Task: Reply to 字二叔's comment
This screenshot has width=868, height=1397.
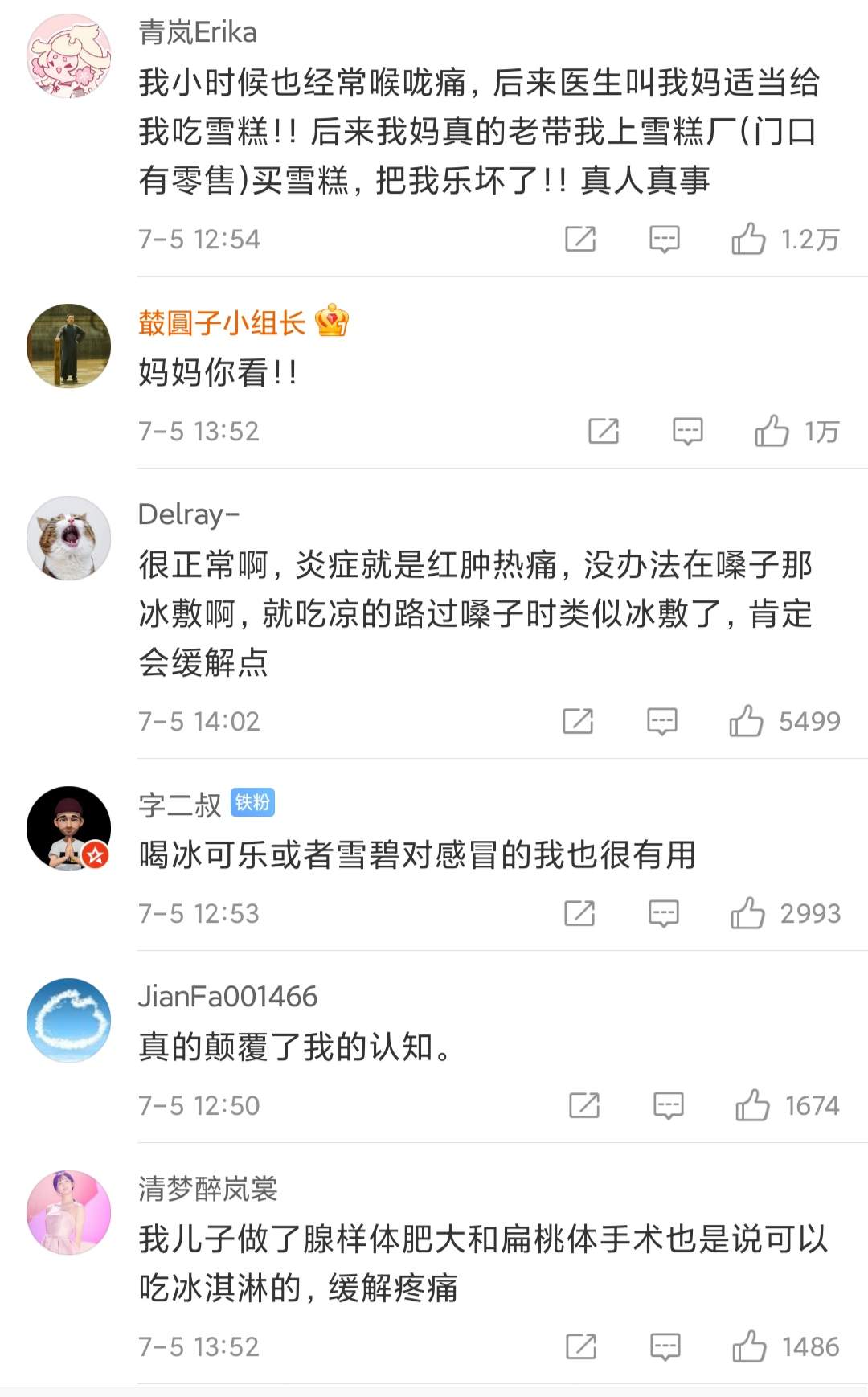Action: pyautogui.click(x=663, y=913)
